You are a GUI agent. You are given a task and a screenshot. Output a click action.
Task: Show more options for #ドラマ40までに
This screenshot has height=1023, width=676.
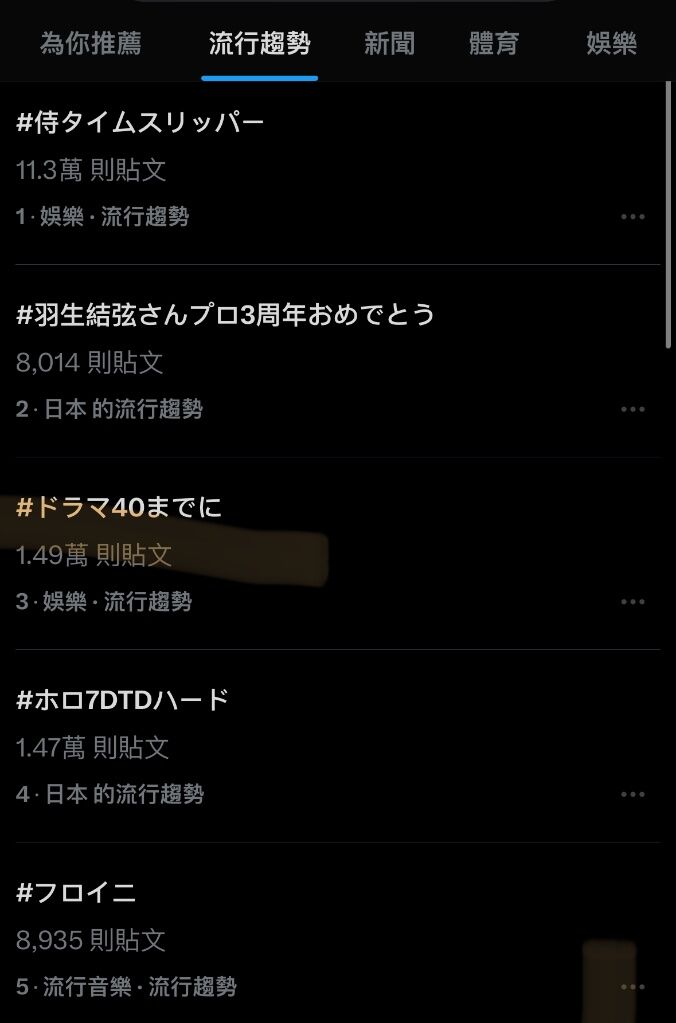(632, 602)
